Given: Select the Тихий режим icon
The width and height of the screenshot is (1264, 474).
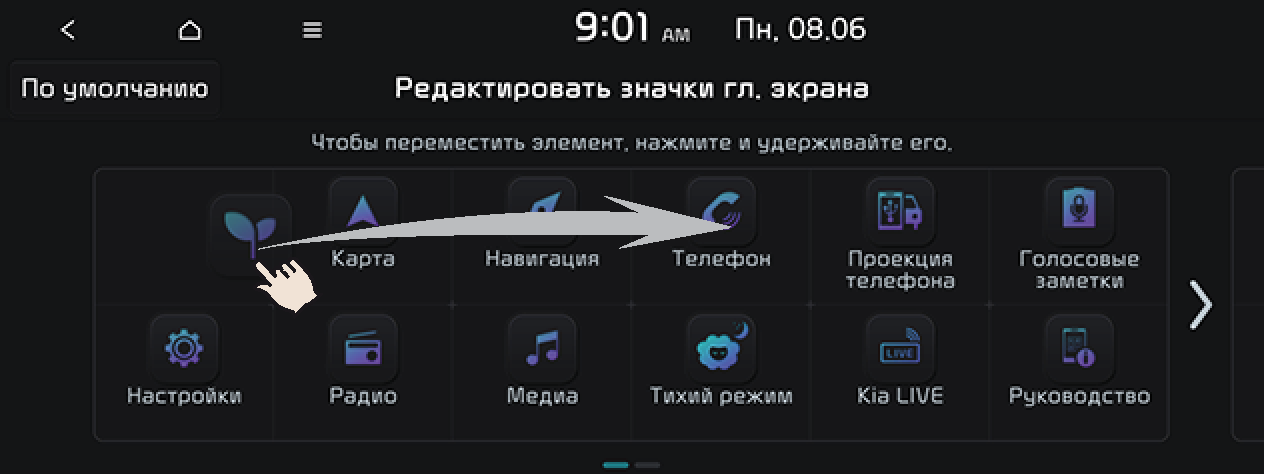Looking at the screenshot, I should 721,350.
